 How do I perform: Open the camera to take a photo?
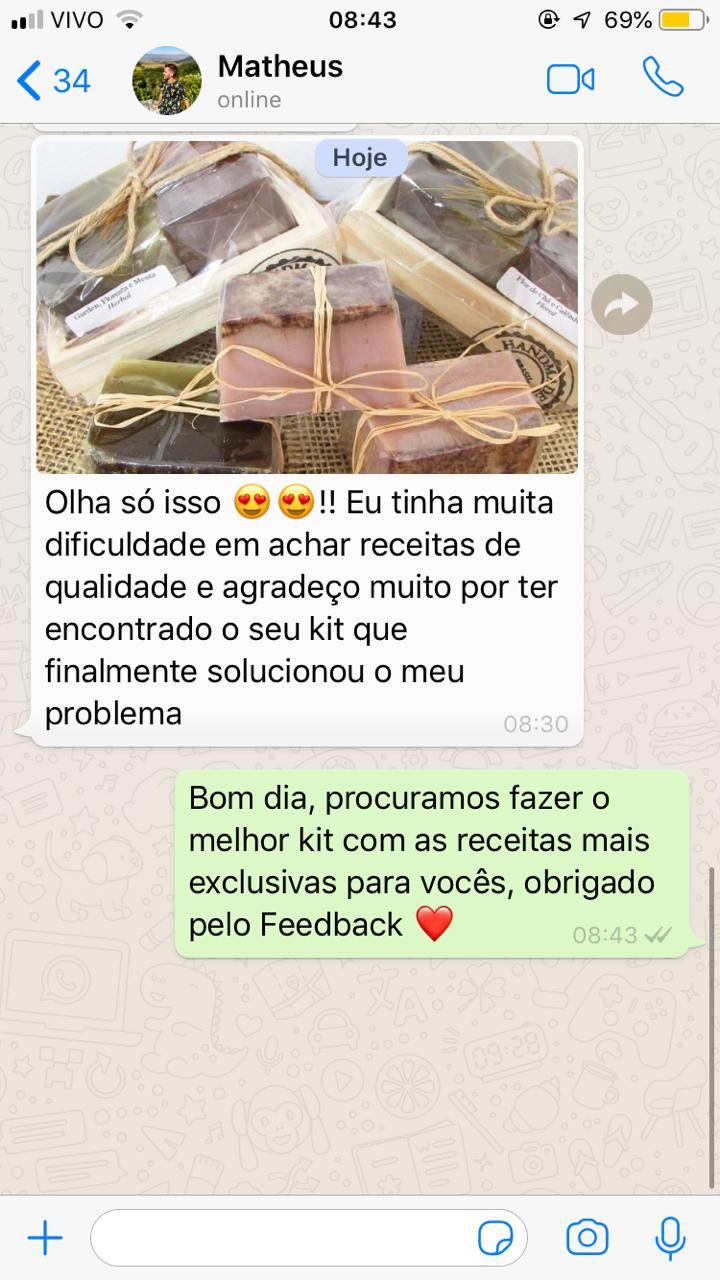click(587, 1238)
